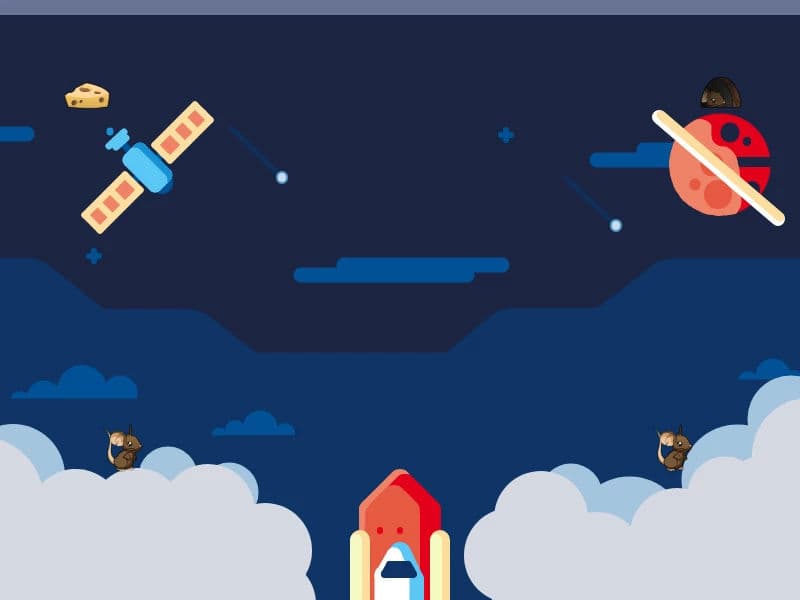Tap the mouse on the right cloud
This screenshot has width=800, height=600.
click(x=675, y=449)
